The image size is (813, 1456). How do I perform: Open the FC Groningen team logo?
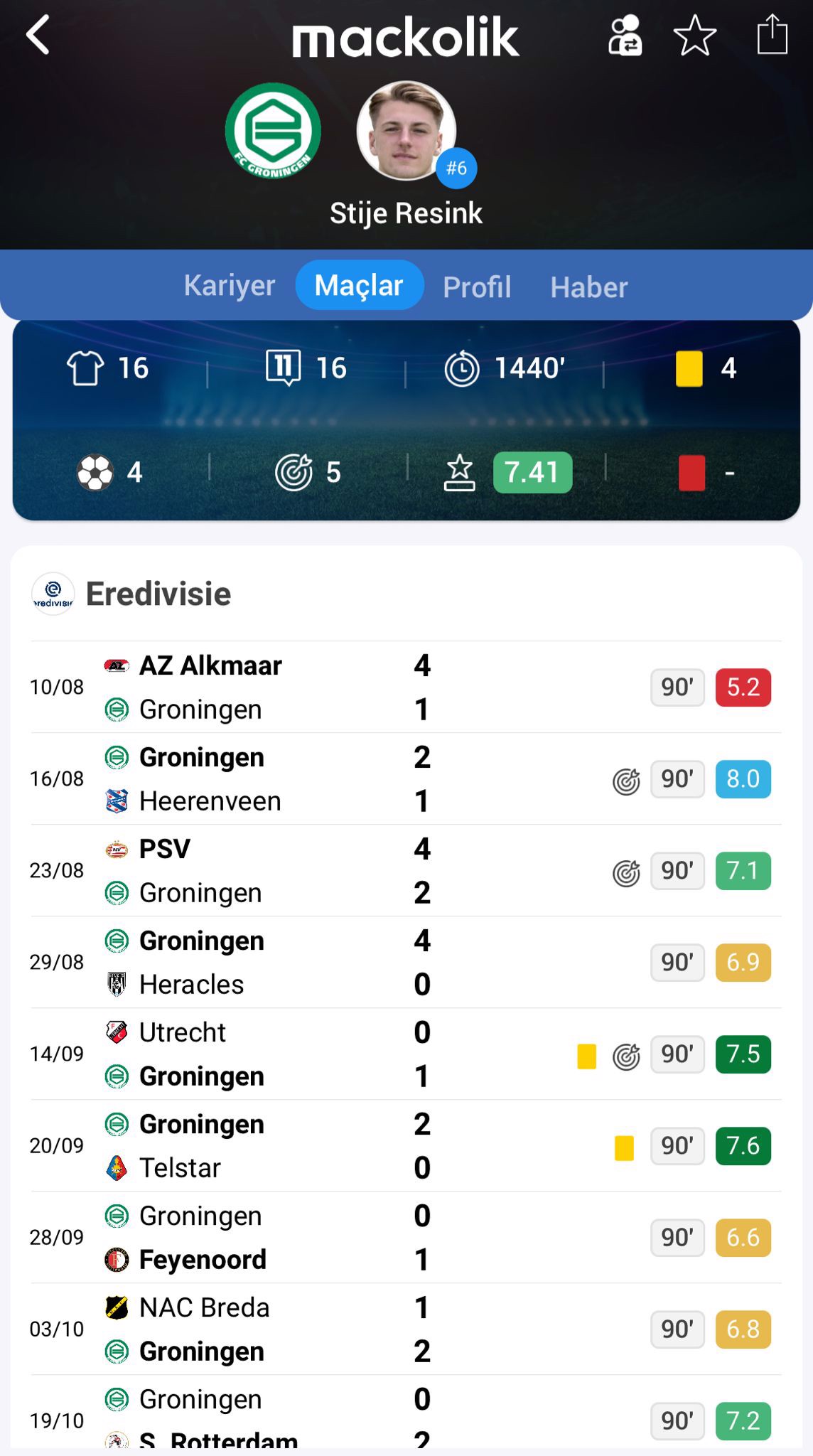pos(273,131)
